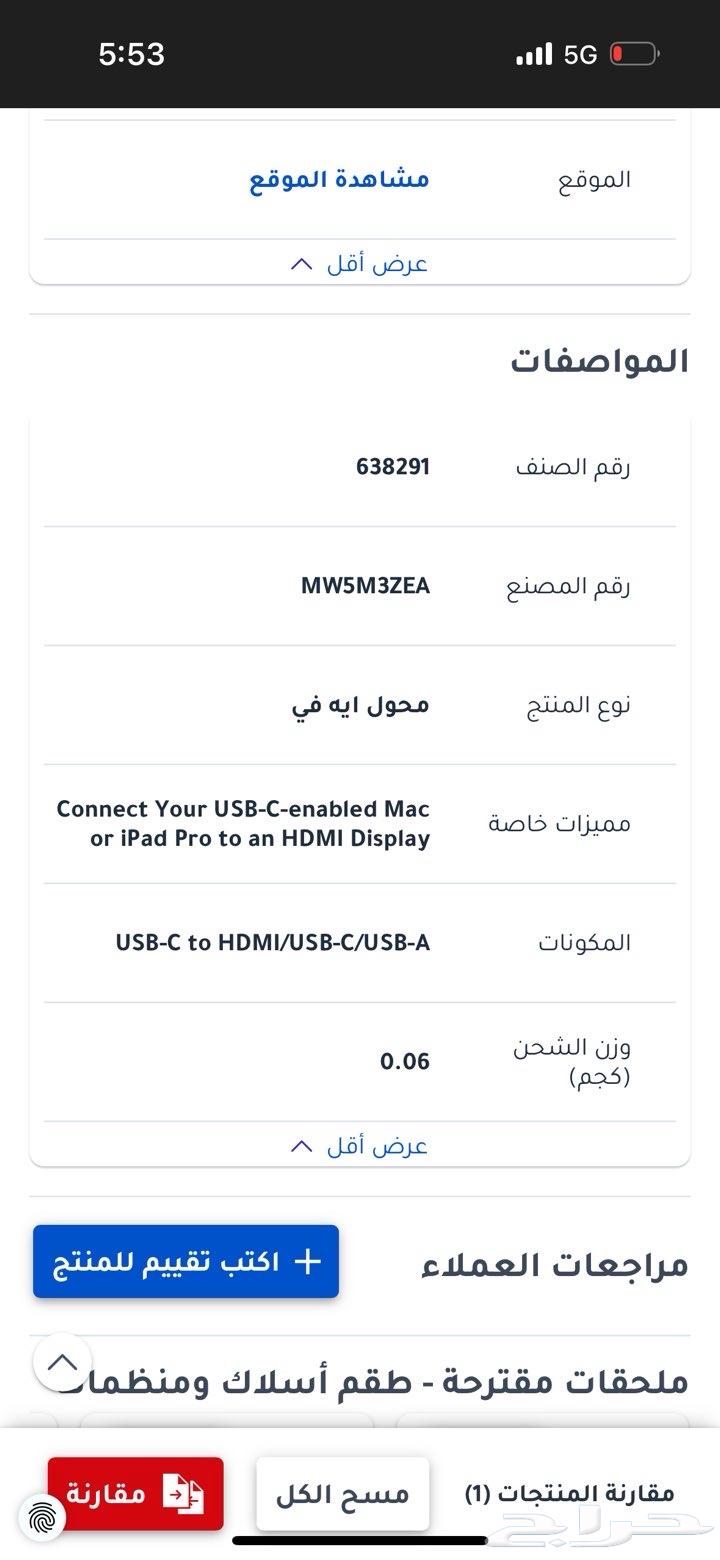Viewport: 720px width, 1560px height.
Task: Tap the item number 638291 row
Action: tap(395, 466)
